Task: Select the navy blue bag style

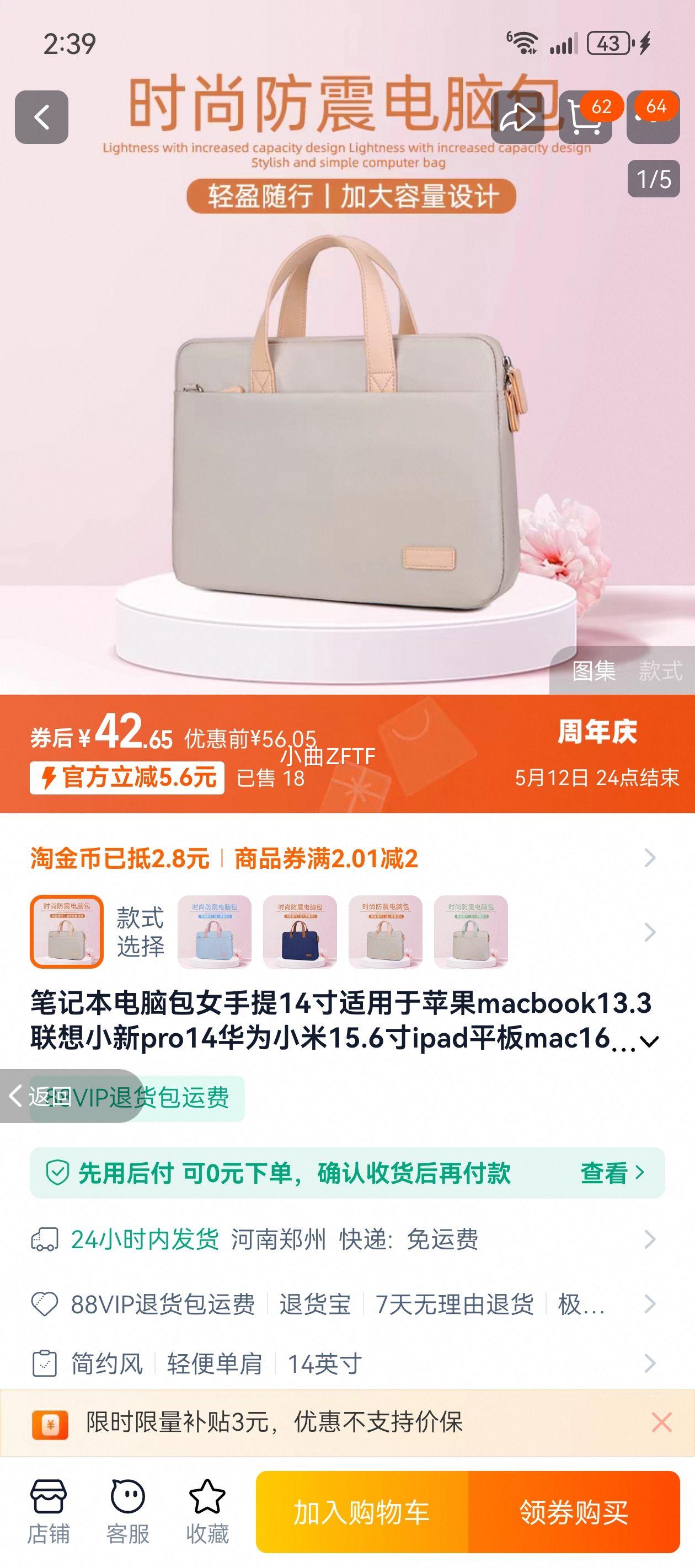Action: pos(300,931)
